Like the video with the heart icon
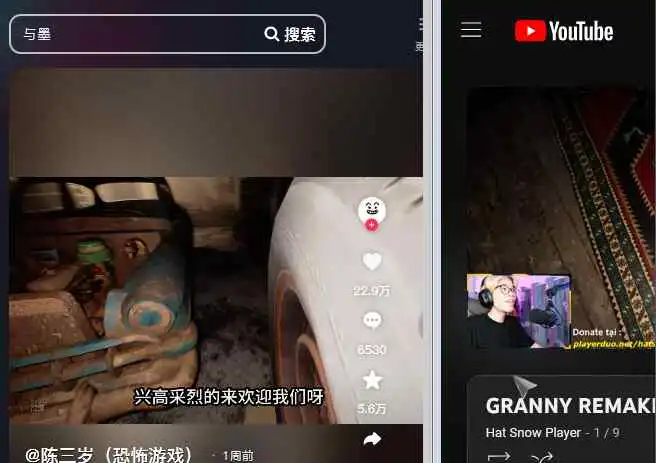656x463 pixels. [x=372, y=262]
